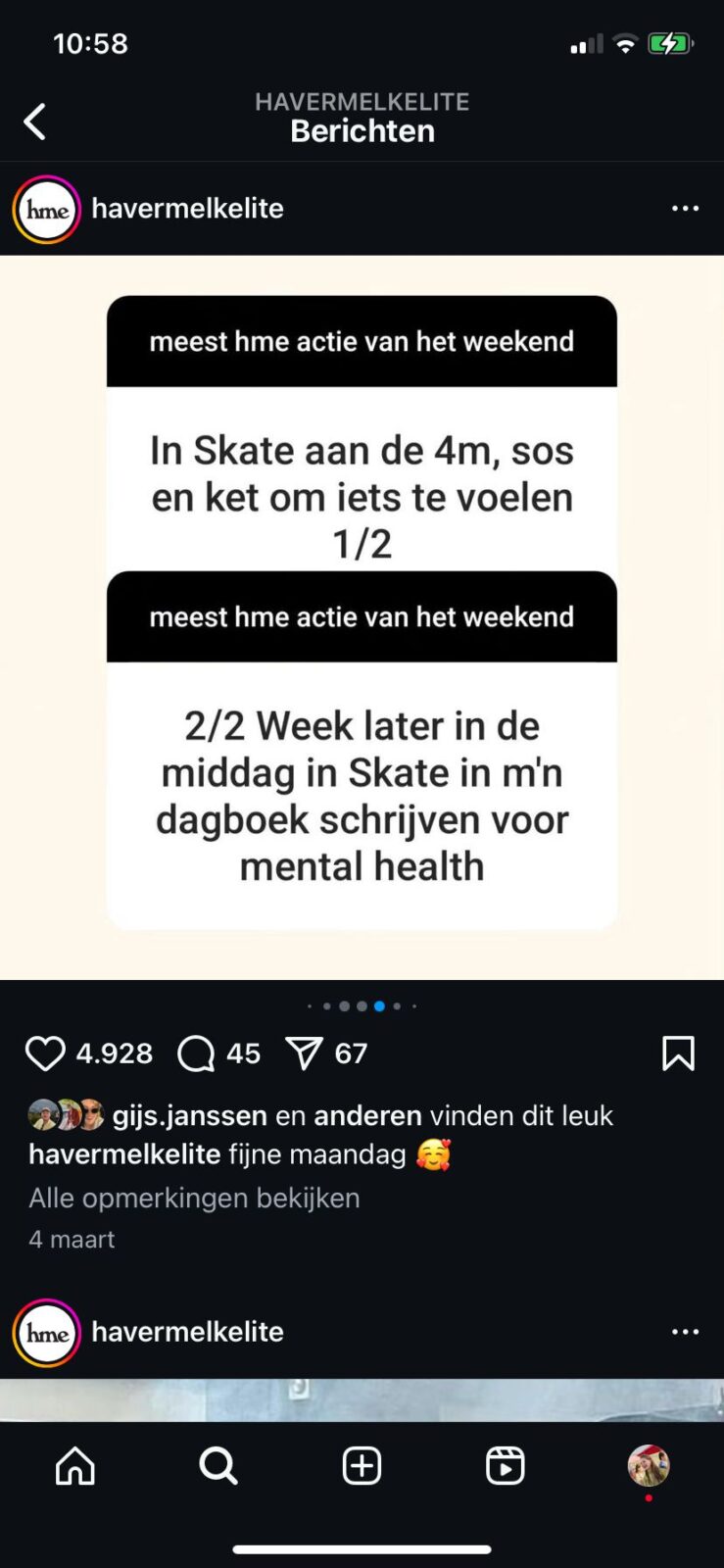Open havermelkelite profile from the caption username
The width and height of the screenshot is (724, 1568).
pyautogui.click(x=124, y=1154)
